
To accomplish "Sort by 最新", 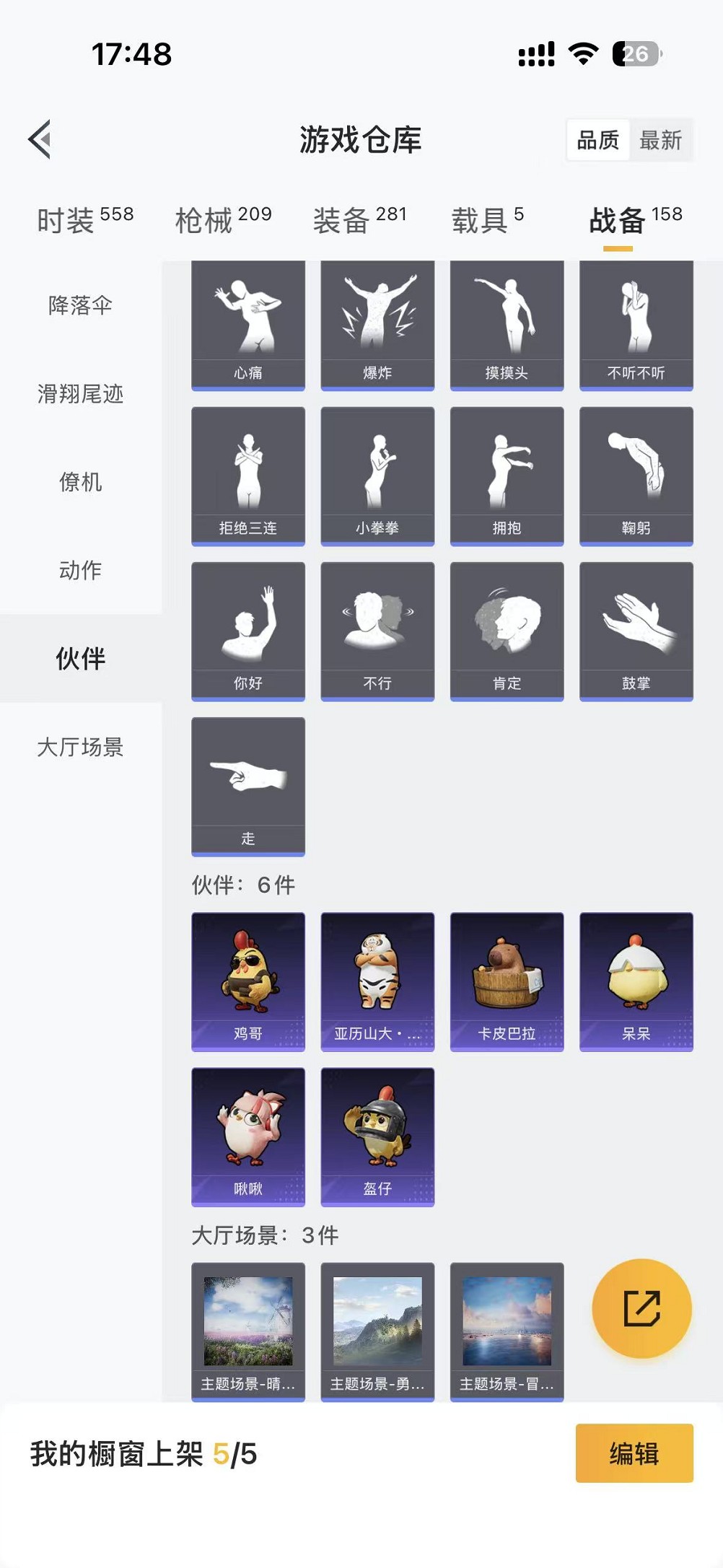I will tap(660, 140).
